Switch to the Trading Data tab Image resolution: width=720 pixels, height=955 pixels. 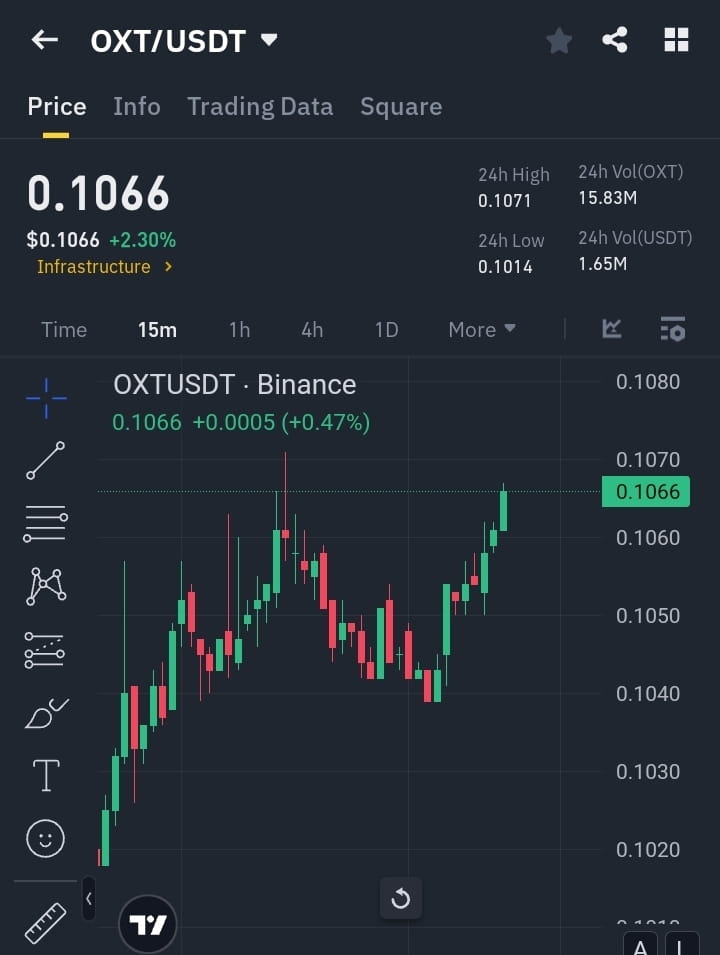pos(260,106)
